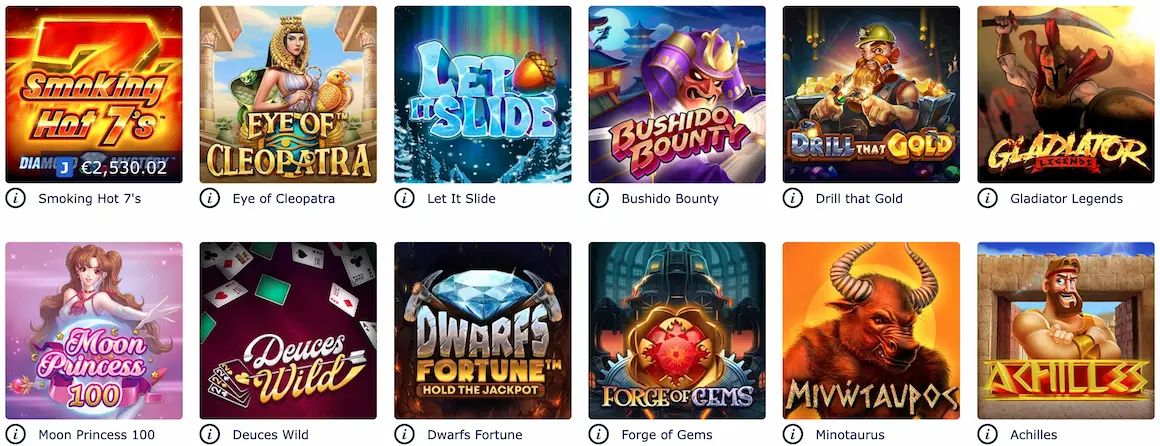View Minotaurus game info icon
Screen dimensions: 1160x446
(x=793, y=434)
